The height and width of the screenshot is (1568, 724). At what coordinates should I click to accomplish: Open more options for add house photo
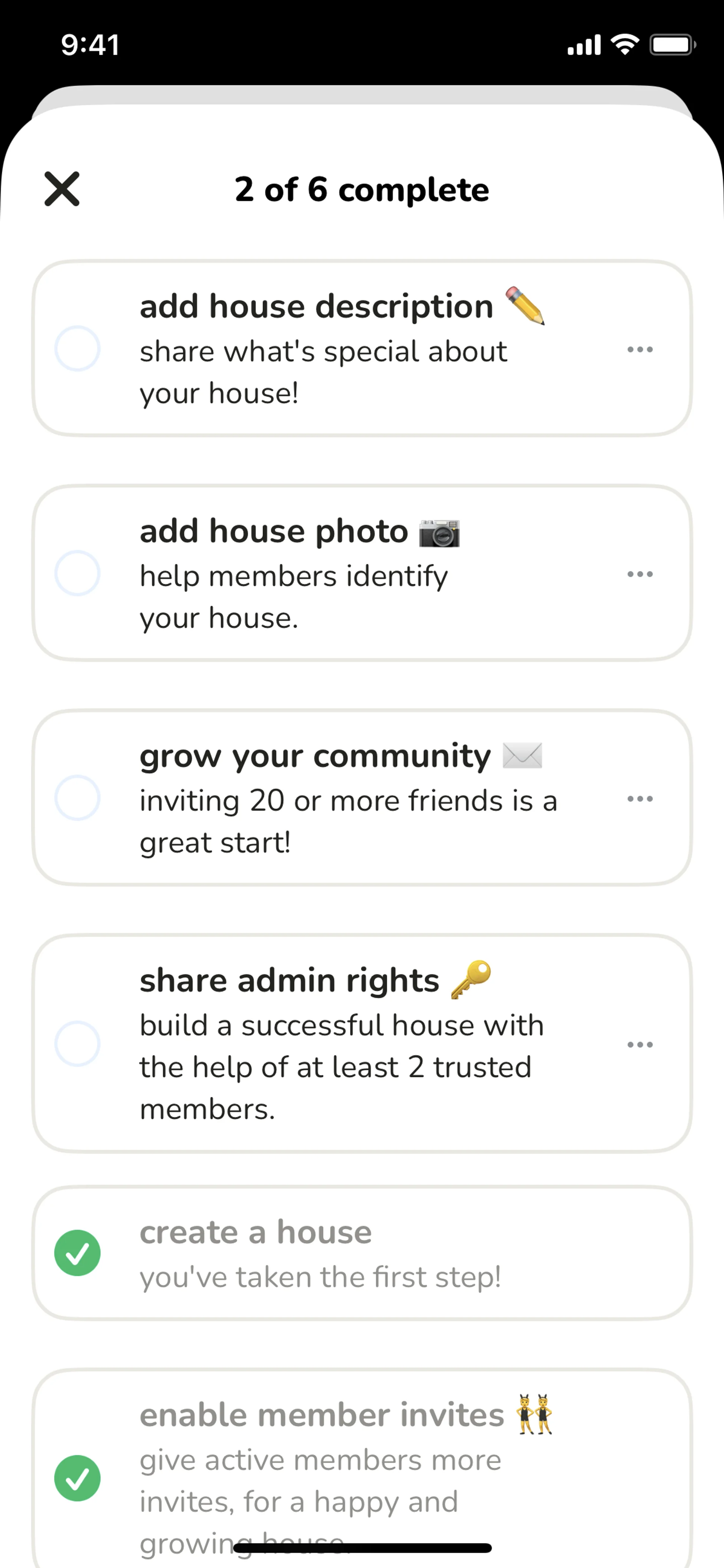640,574
